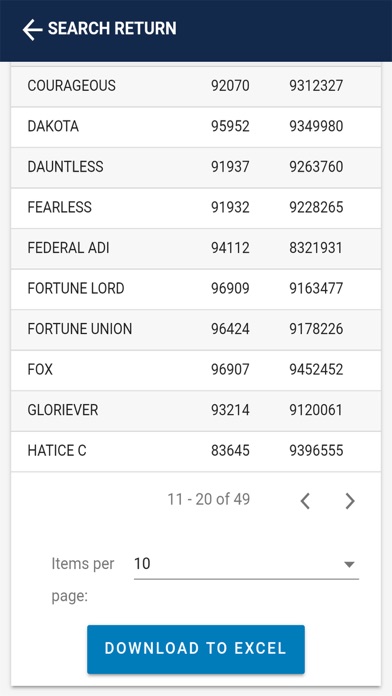Go back using the Search Return arrow
392x696 pixels.
pos(32,30)
